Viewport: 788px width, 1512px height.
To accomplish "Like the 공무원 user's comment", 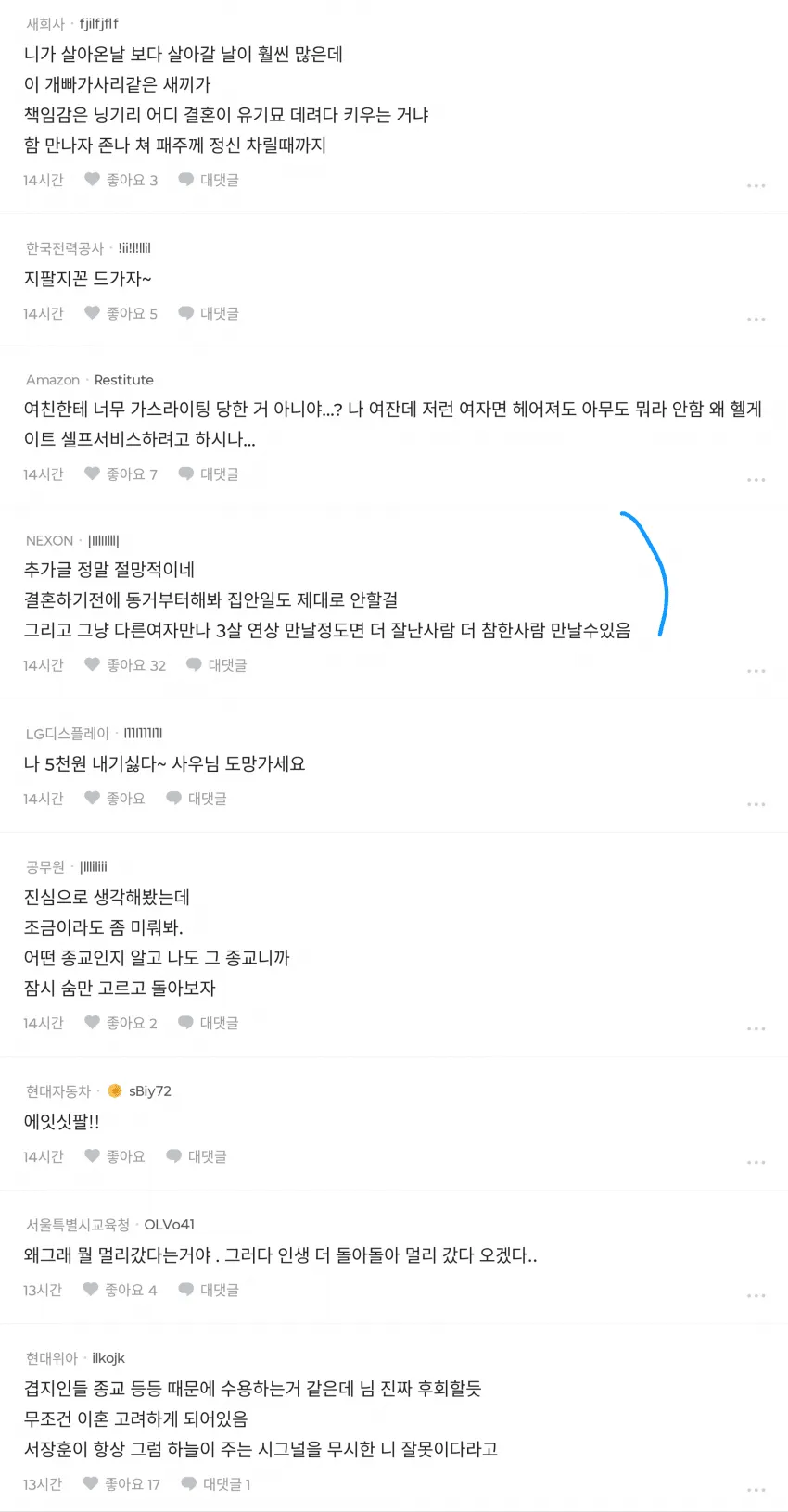I will 121,1023.
